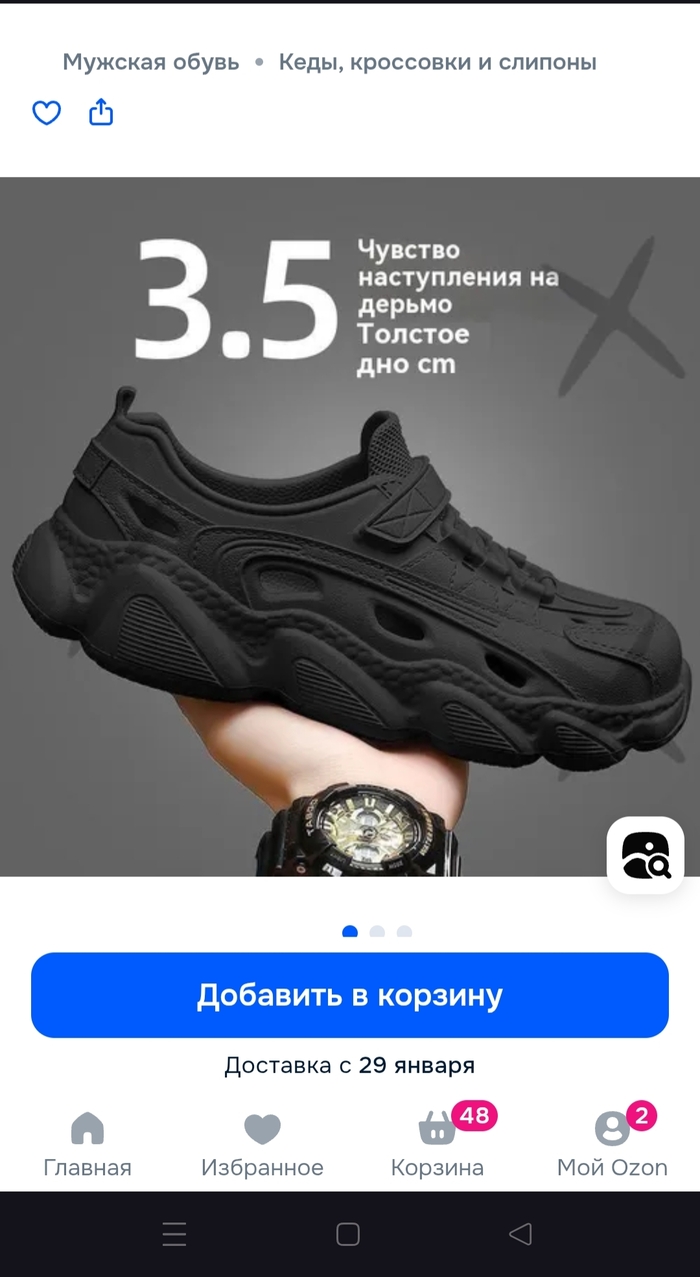Share this product listing
This screenshot has height=1277, width=700.
(x=101, y=112)
